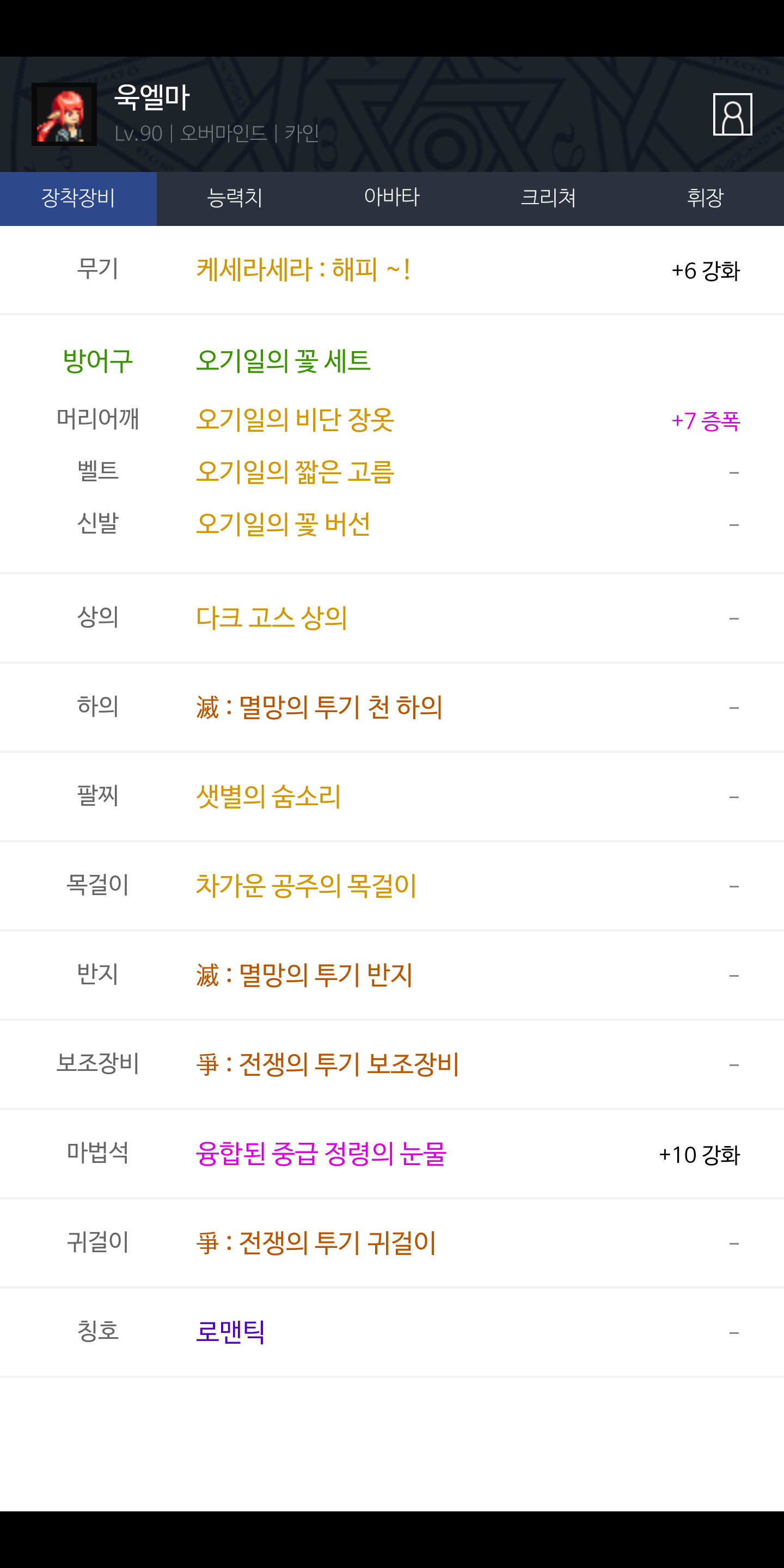Select the 장착장비 tab
This screenshot has height=1568, width=784.
(x=78, y=198)
